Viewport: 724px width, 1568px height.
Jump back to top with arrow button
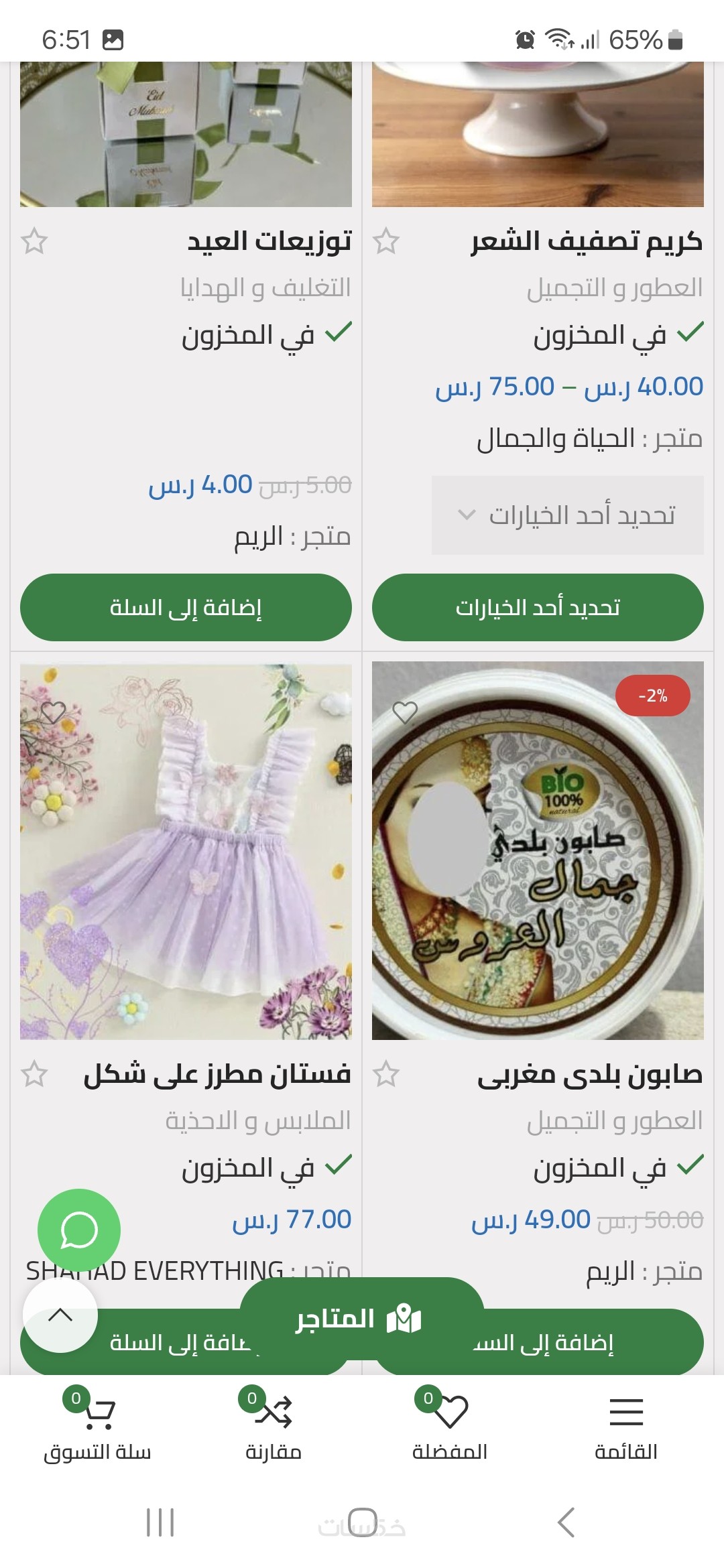60,1315
